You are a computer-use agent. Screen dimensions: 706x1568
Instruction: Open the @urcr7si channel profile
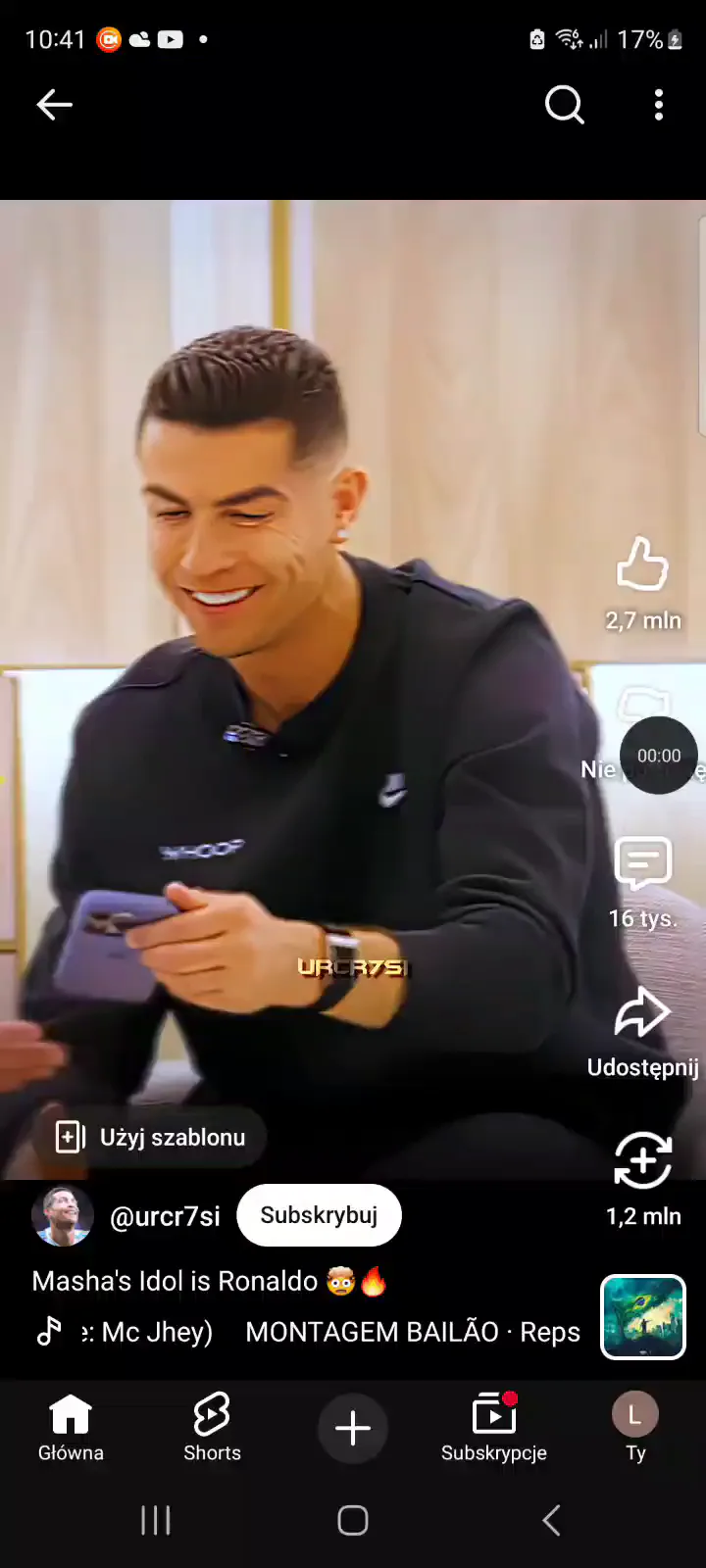[x=165, y=1216]
